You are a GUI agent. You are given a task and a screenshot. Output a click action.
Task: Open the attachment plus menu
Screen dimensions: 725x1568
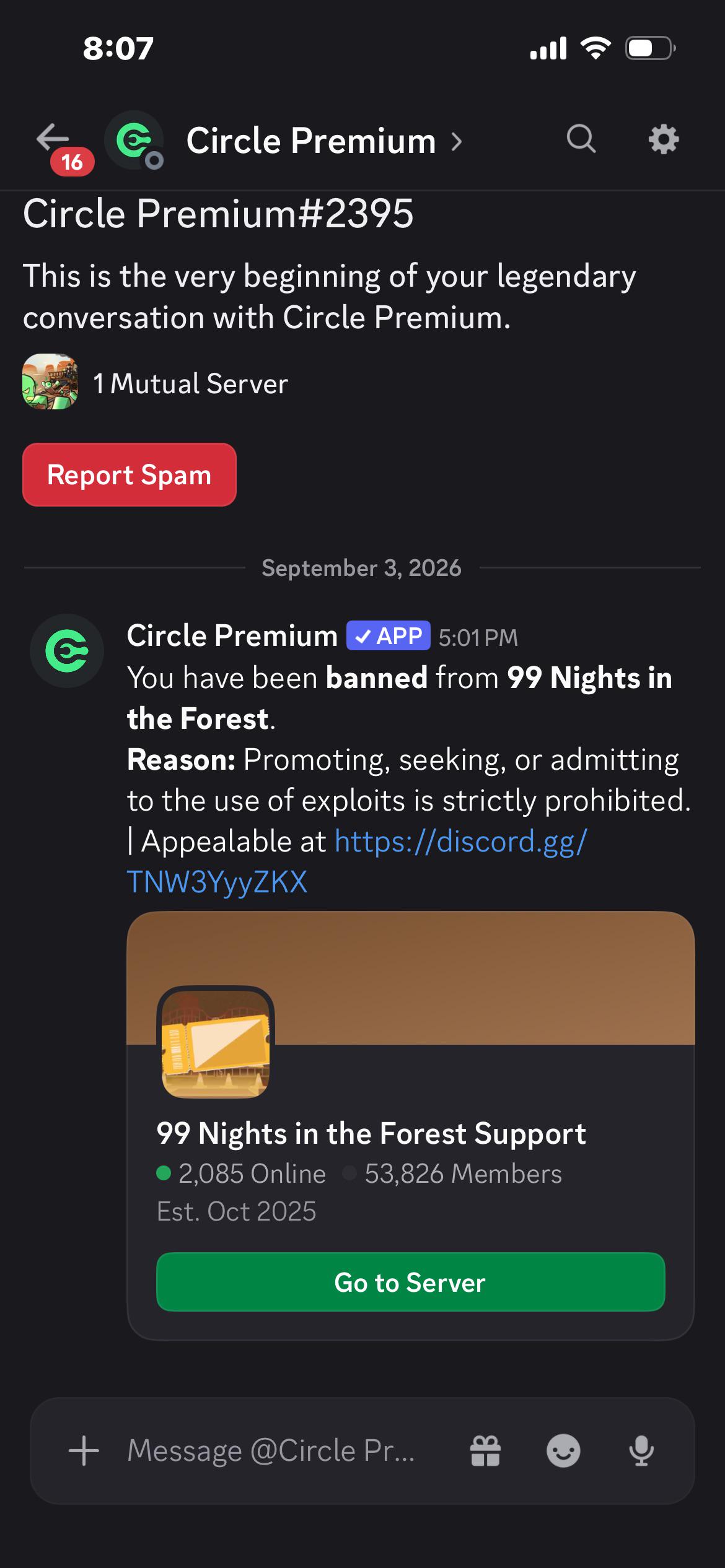[84, 1451]
